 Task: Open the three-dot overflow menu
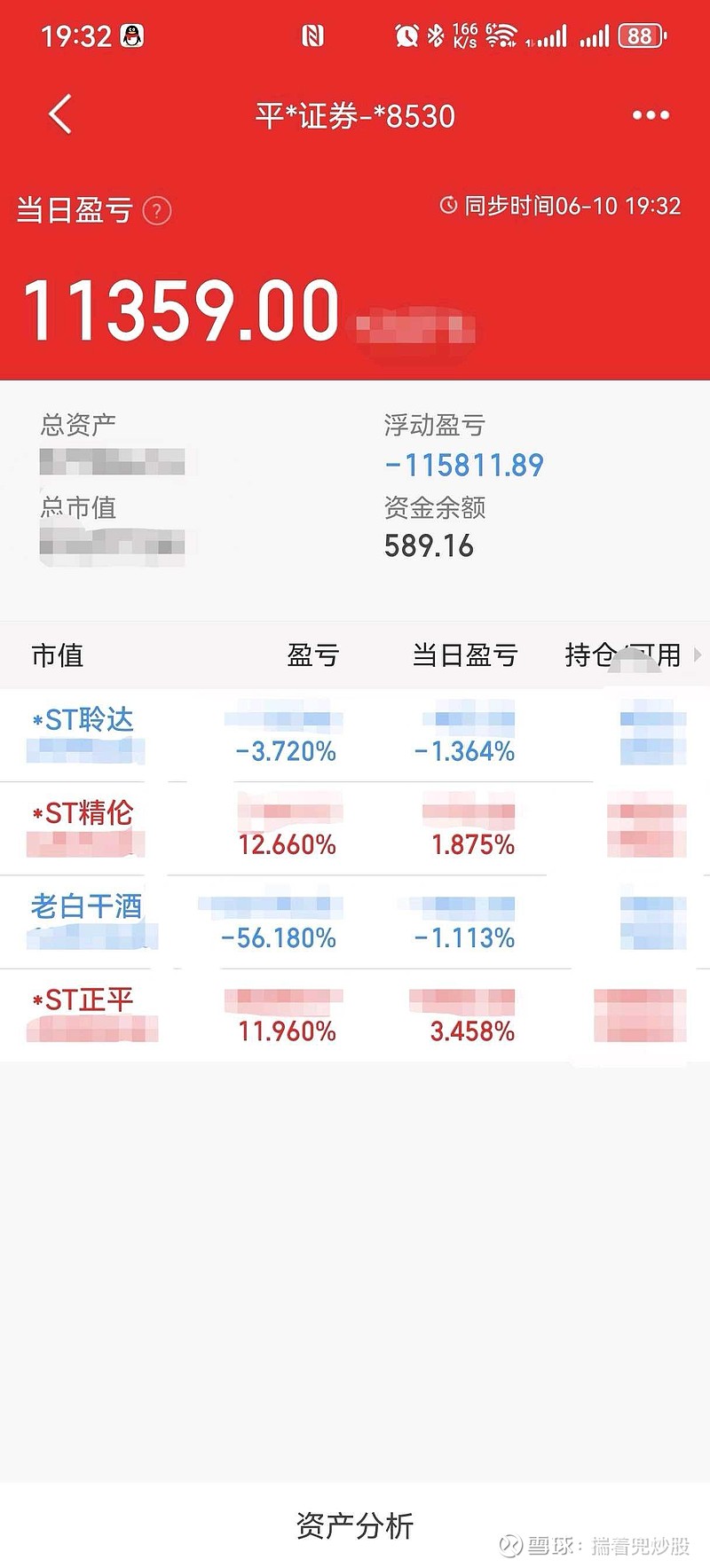[x=650, y=115]
